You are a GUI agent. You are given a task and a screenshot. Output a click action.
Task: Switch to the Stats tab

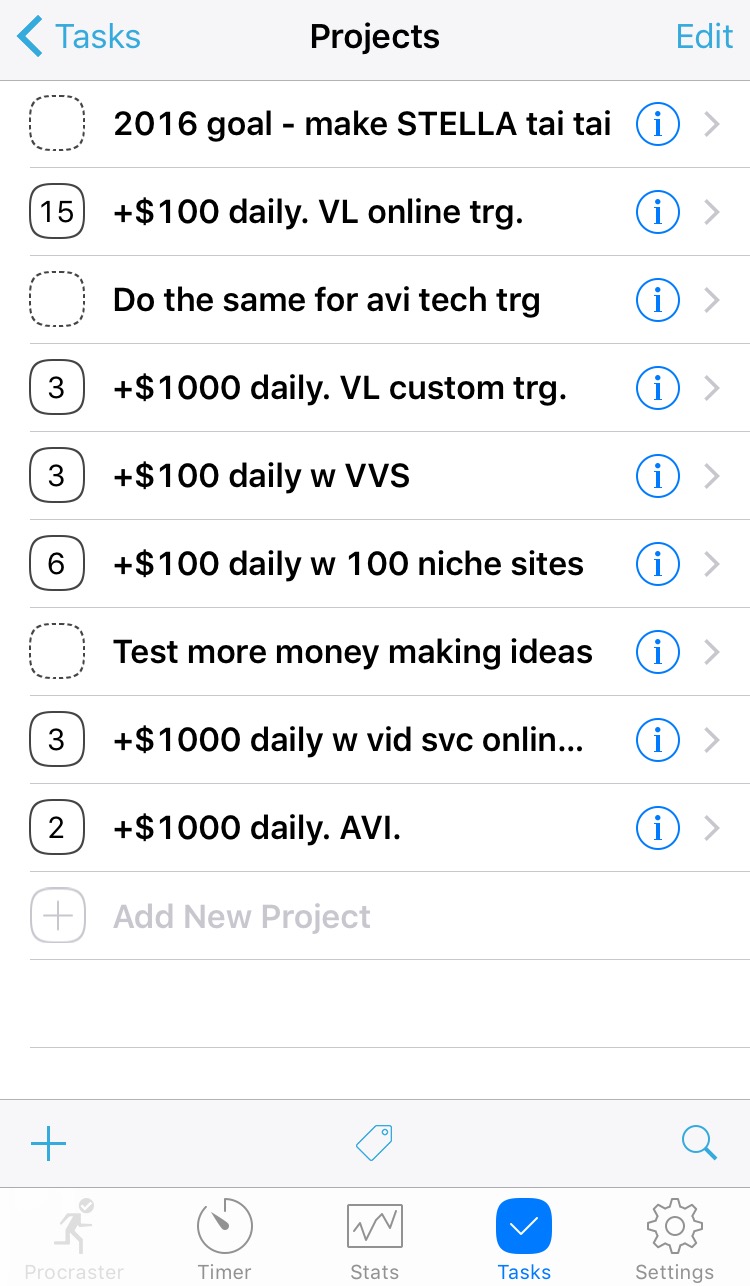tap(375, 1240)
